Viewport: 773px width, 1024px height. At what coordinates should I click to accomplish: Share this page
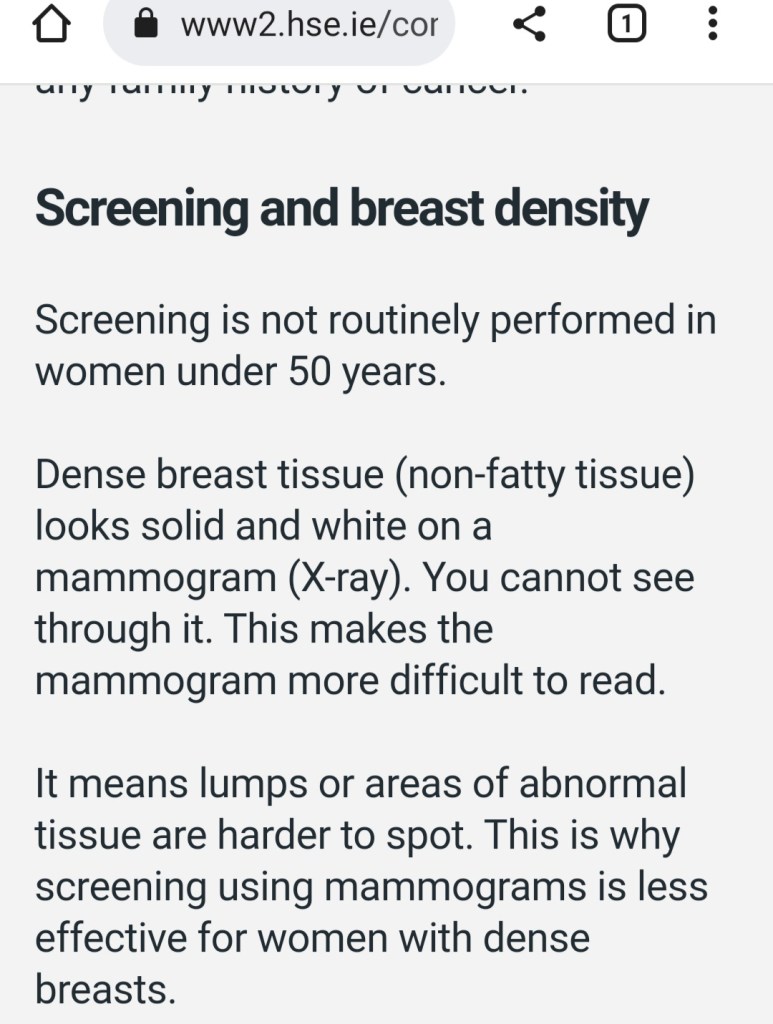(529, 25)
